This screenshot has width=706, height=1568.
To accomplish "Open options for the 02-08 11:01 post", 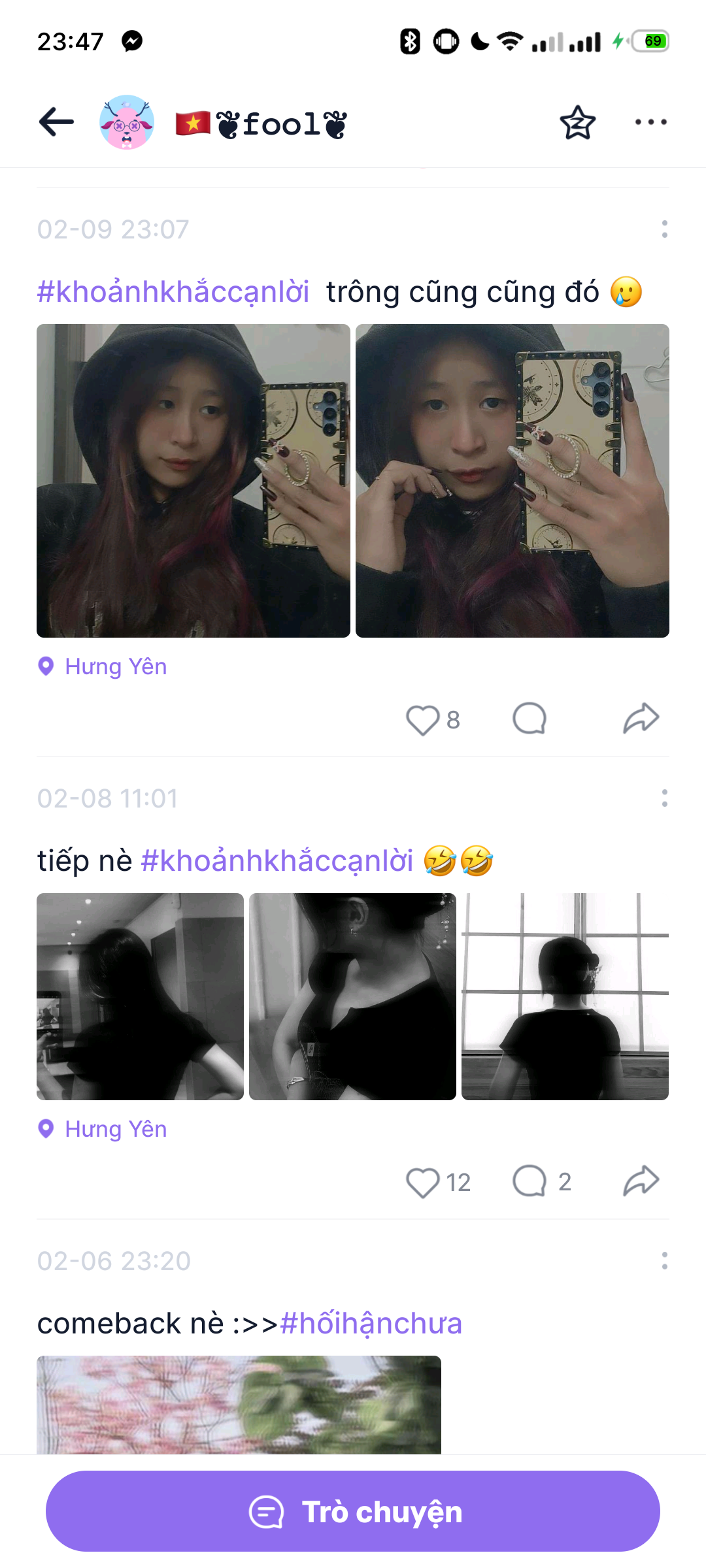I will click(x=664, y=798).
